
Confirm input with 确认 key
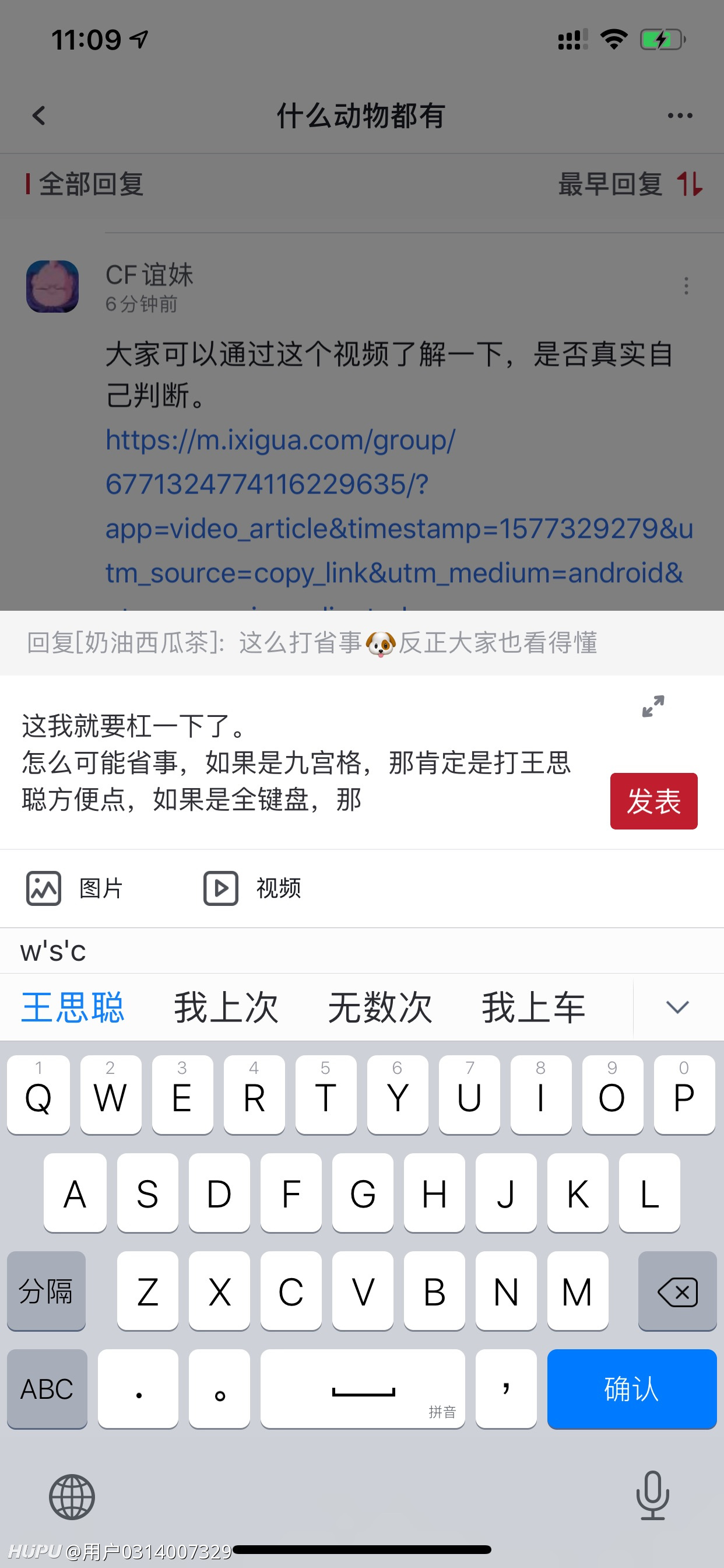(x=631, y=1388)
